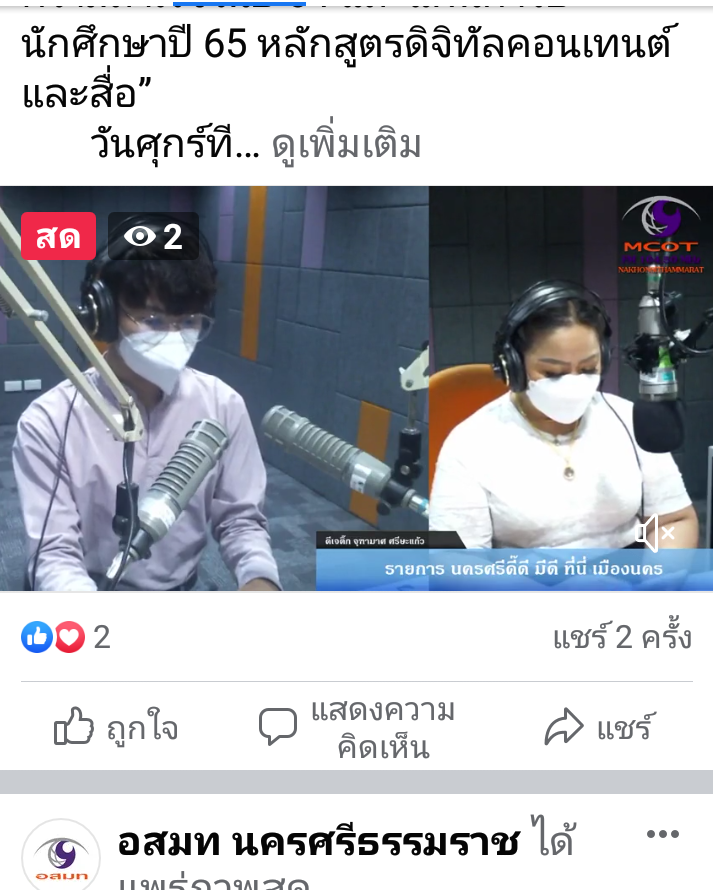Unmute the live video sound
The image size is (713, 890).
coord(655,533)
